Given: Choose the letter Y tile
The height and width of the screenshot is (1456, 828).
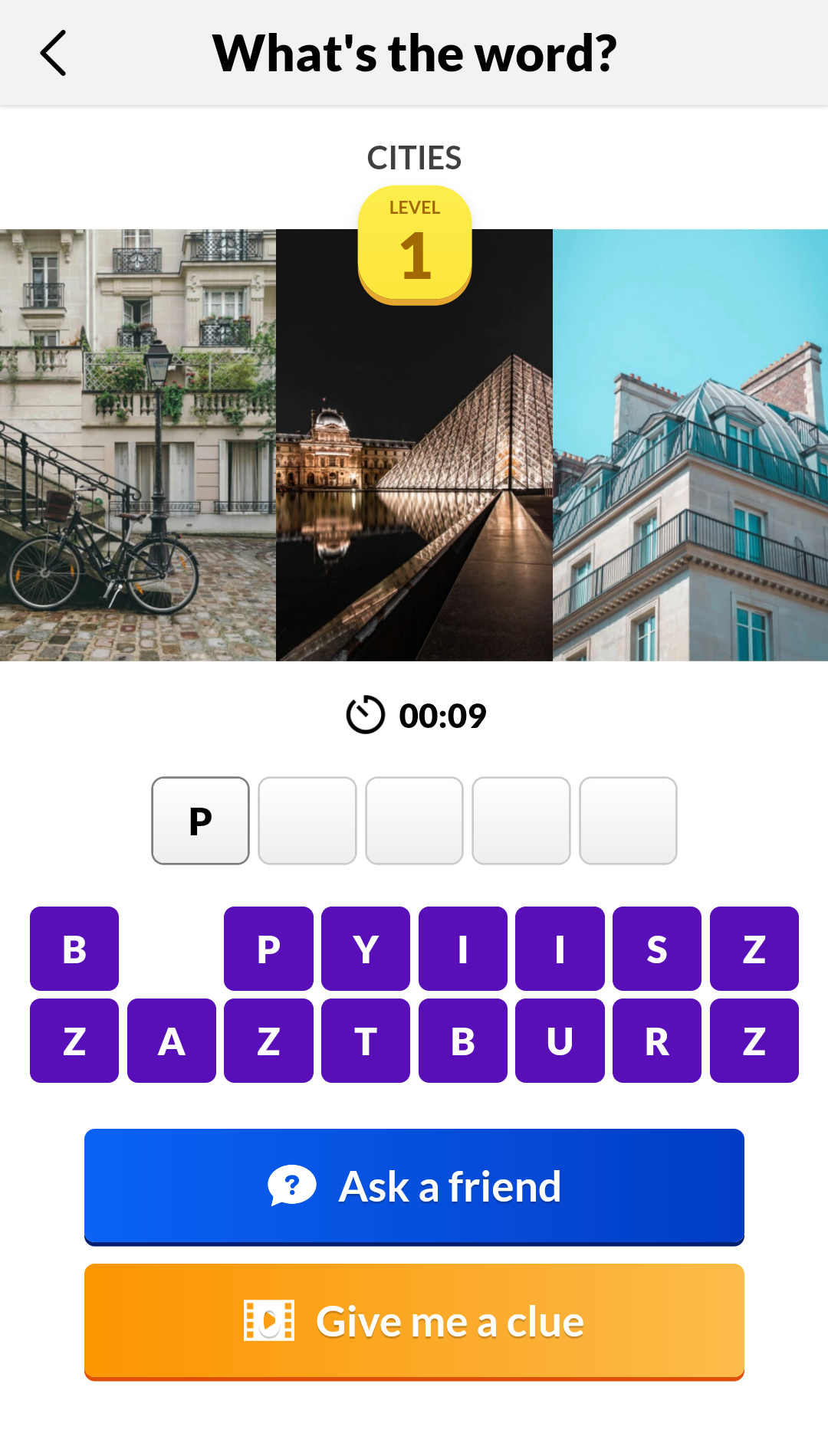Looking at the screenshot, I should coord(365,949).
